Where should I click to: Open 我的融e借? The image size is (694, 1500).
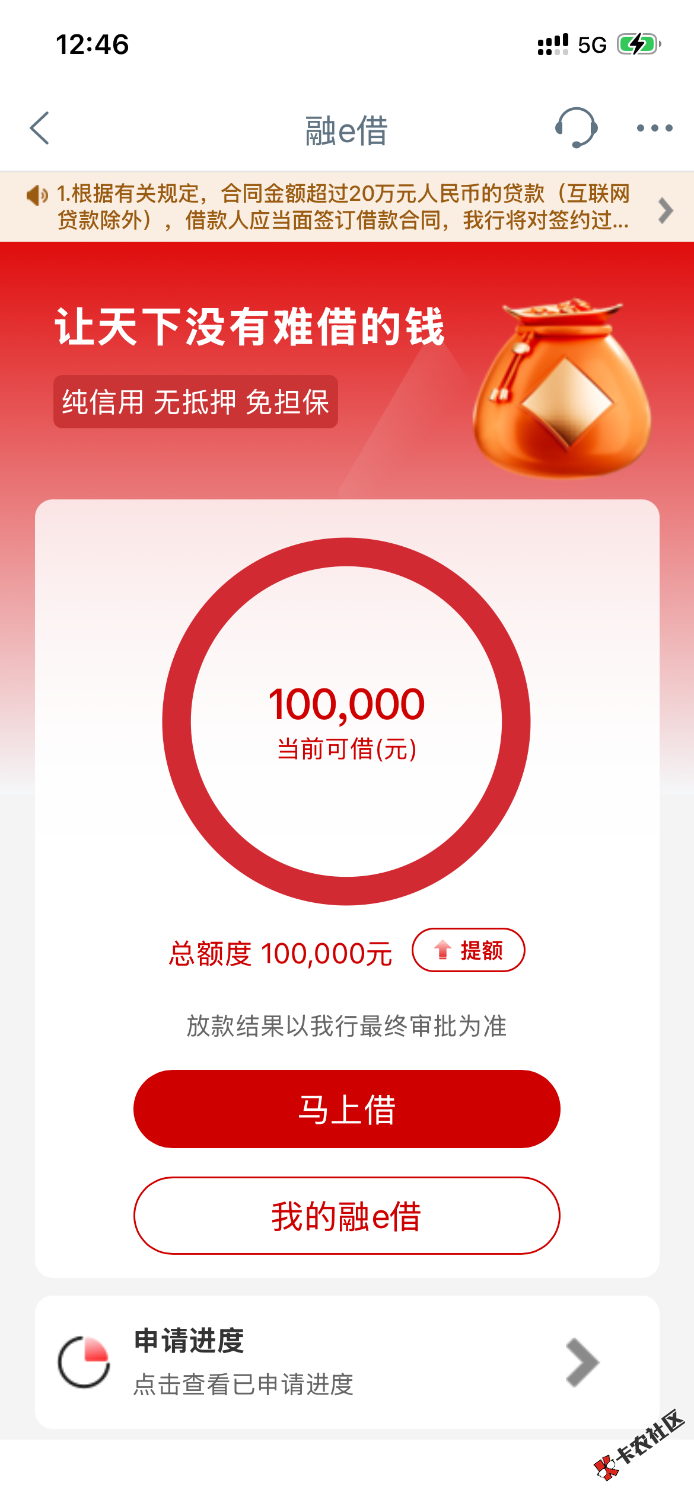[x=346, y=1216]
